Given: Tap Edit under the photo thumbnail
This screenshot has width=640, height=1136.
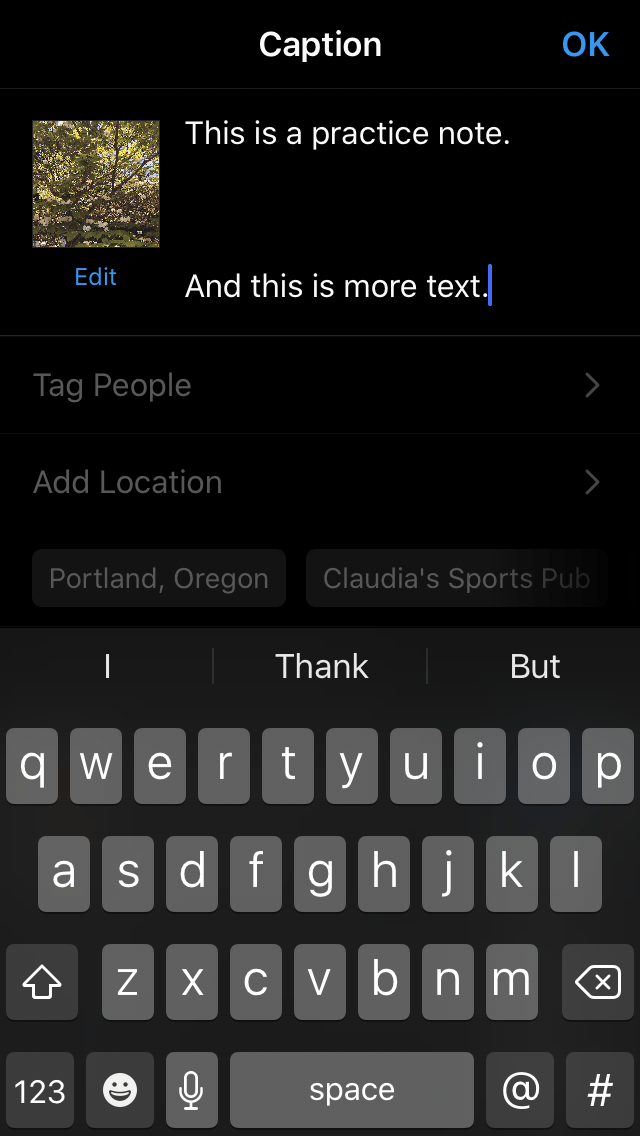Looking at the screenshot, I should pos(95,276).
